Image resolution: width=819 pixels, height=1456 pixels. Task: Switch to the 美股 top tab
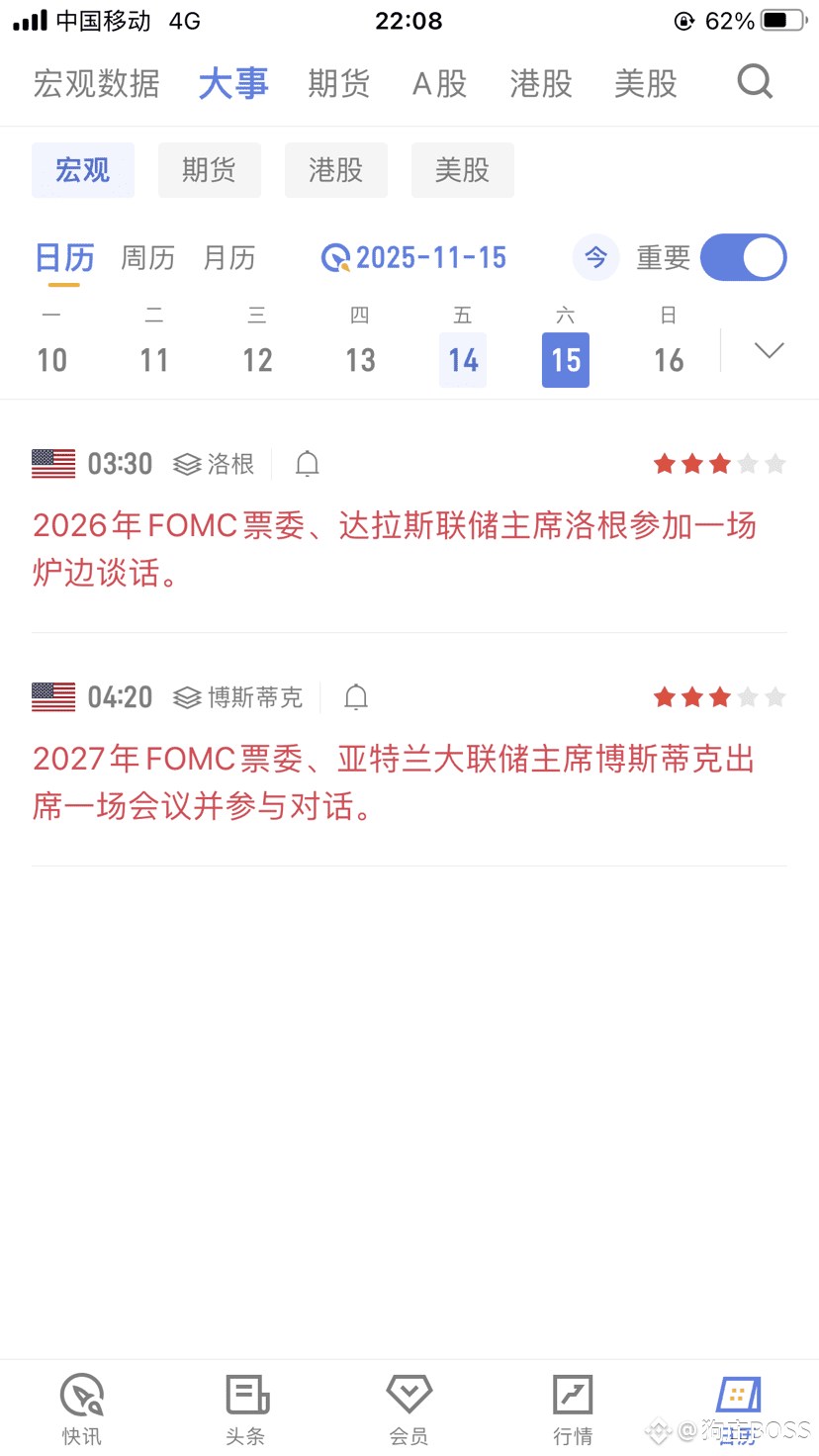(645, 84)
